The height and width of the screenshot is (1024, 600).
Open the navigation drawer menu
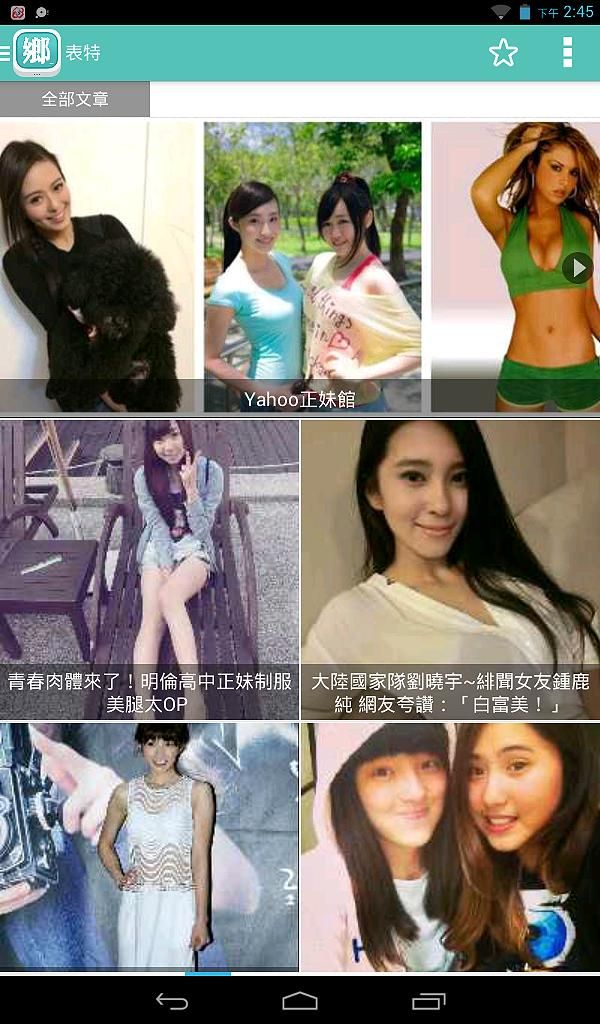point(5,53)
